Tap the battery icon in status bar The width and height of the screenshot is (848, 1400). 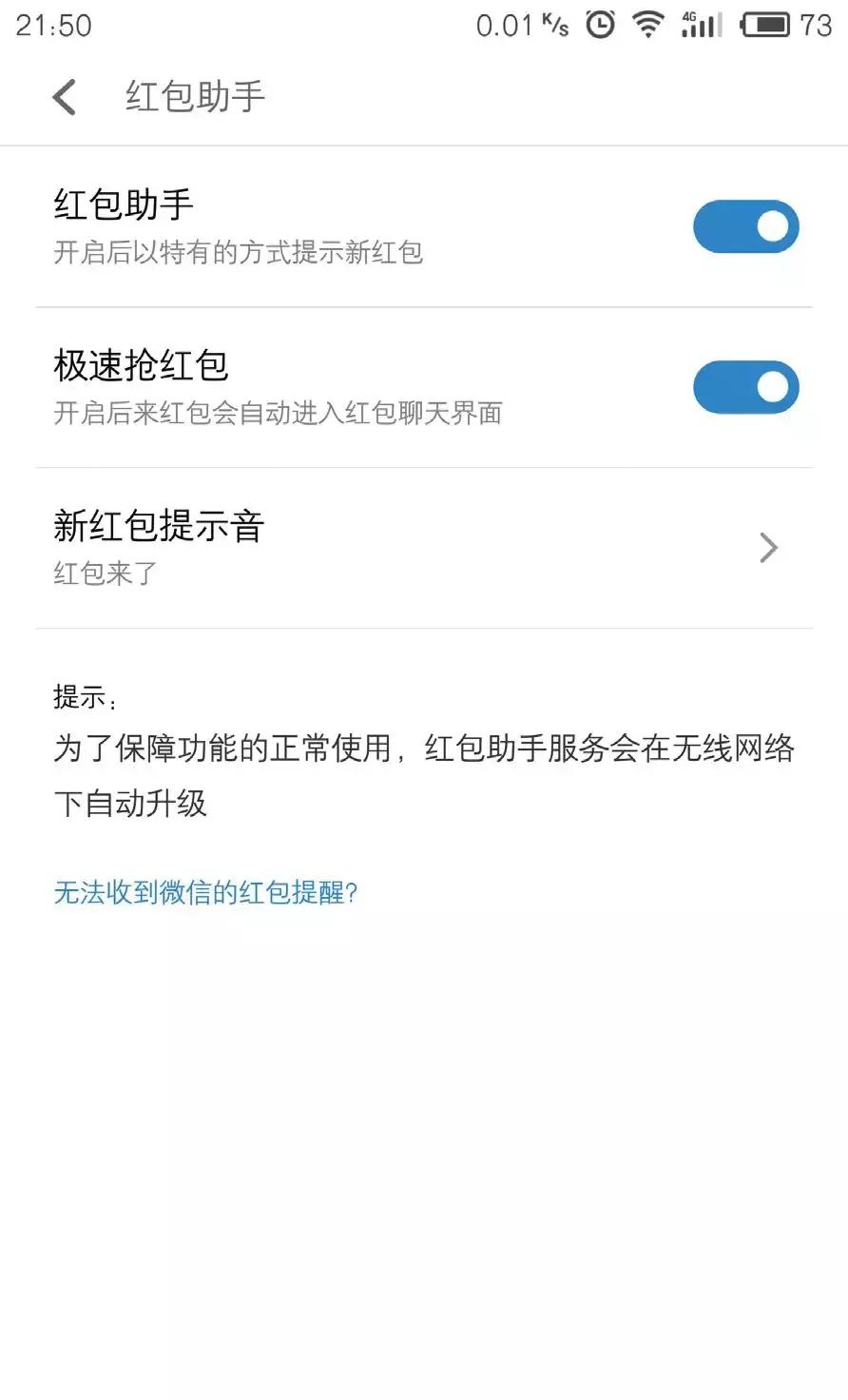point(766,24)
